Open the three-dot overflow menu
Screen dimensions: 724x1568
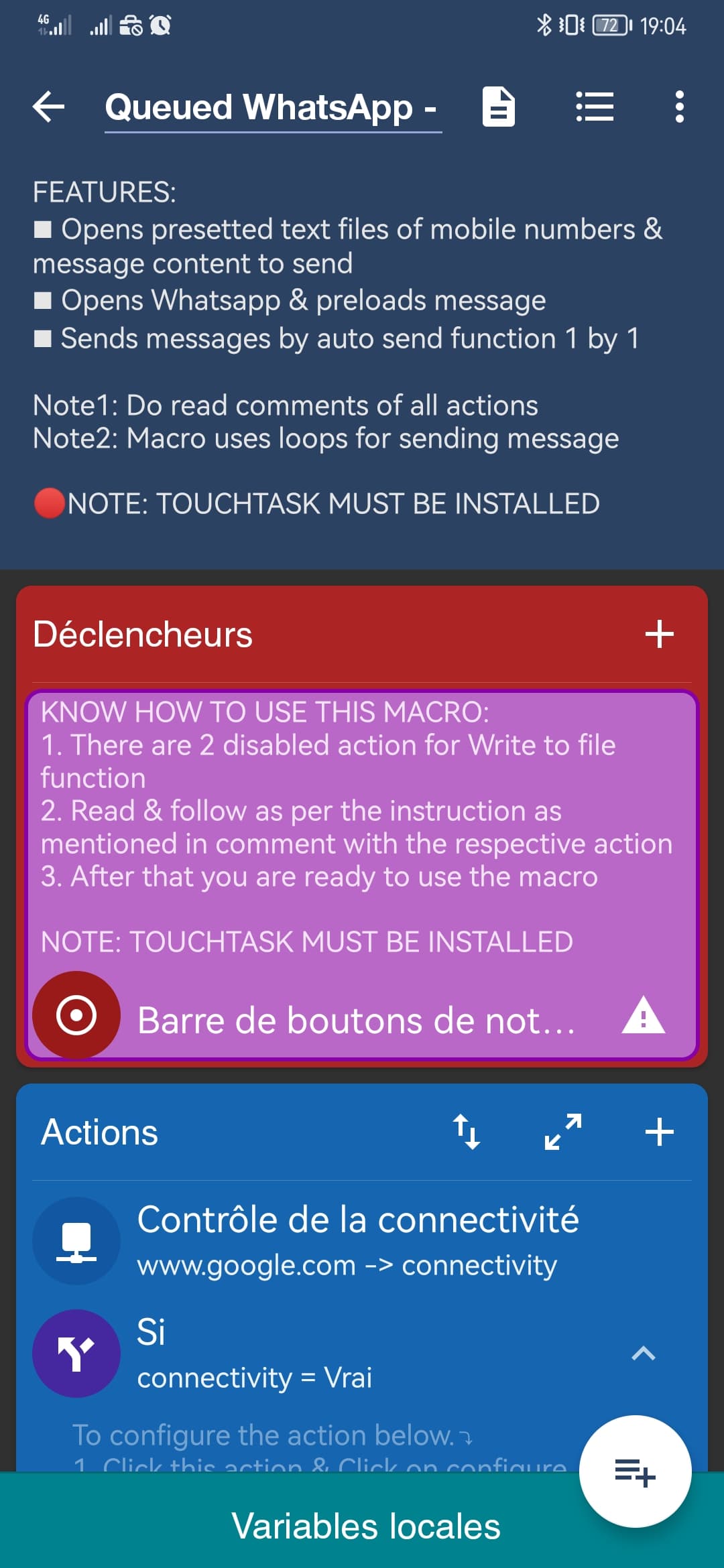(x=679, y=107)
